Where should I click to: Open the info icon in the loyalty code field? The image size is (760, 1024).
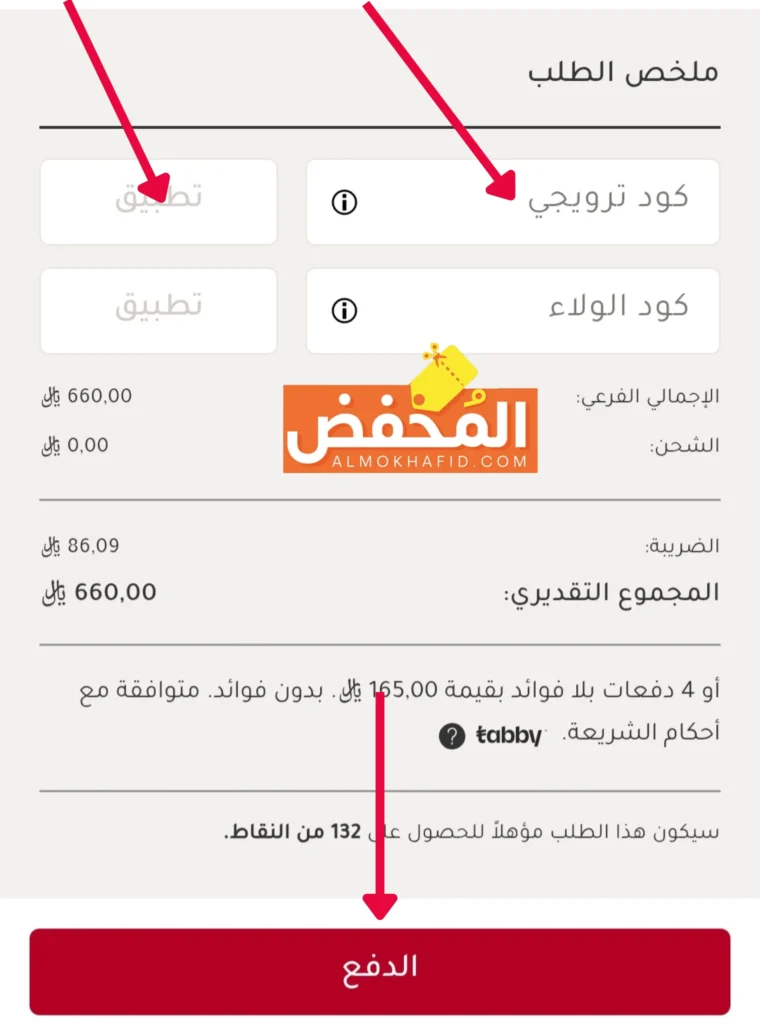click(x=344, y=311)
